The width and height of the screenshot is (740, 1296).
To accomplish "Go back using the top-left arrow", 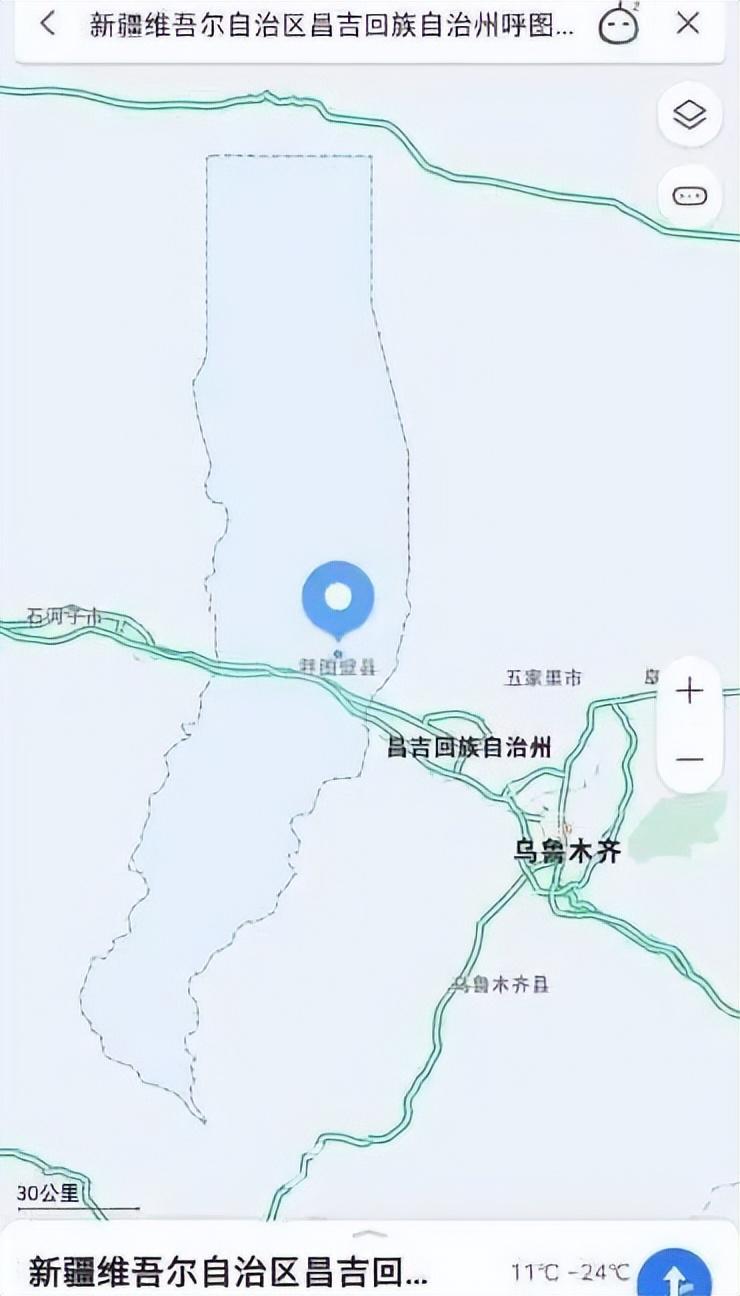I will pos(47,24).
